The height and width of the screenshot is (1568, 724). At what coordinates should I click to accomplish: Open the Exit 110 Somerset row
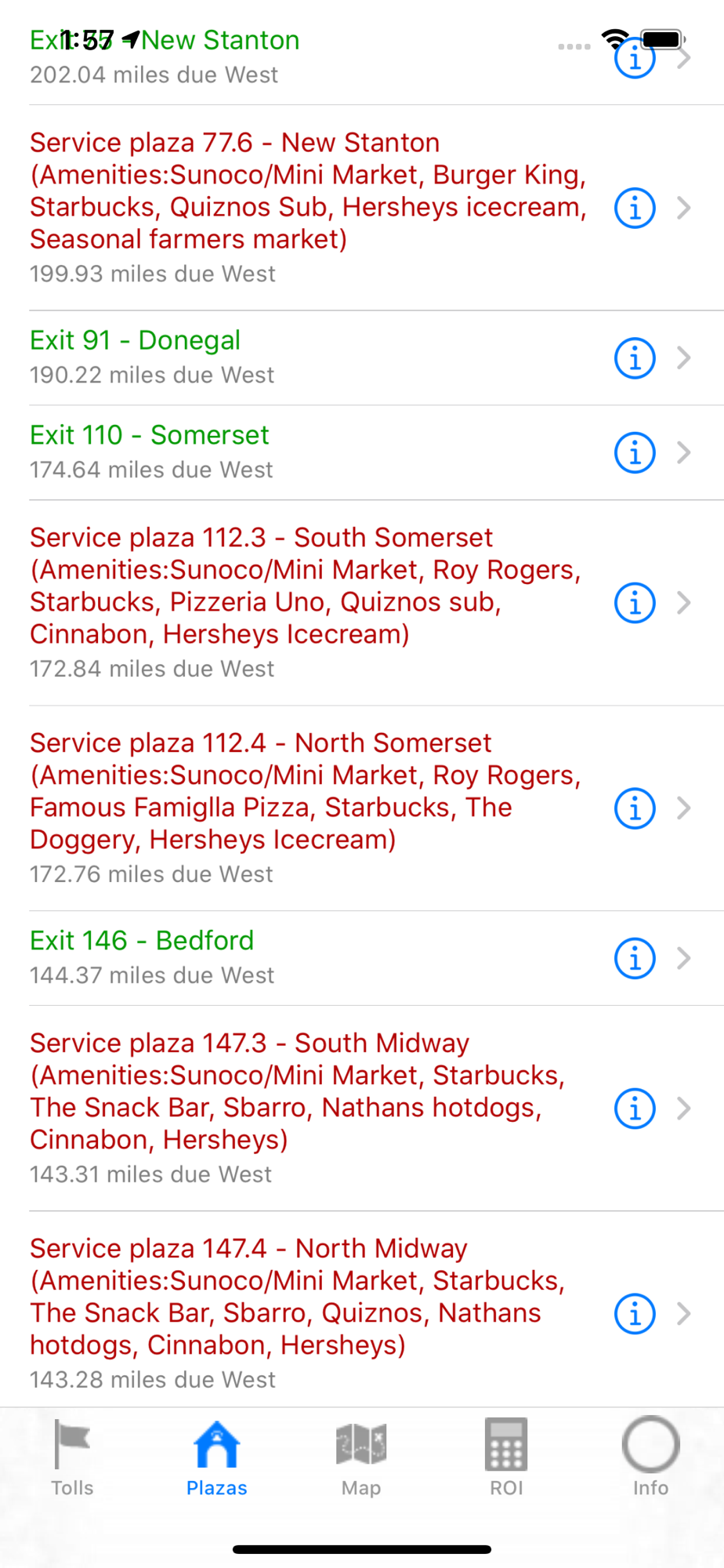pyautogui.click(x=362, y=452)
